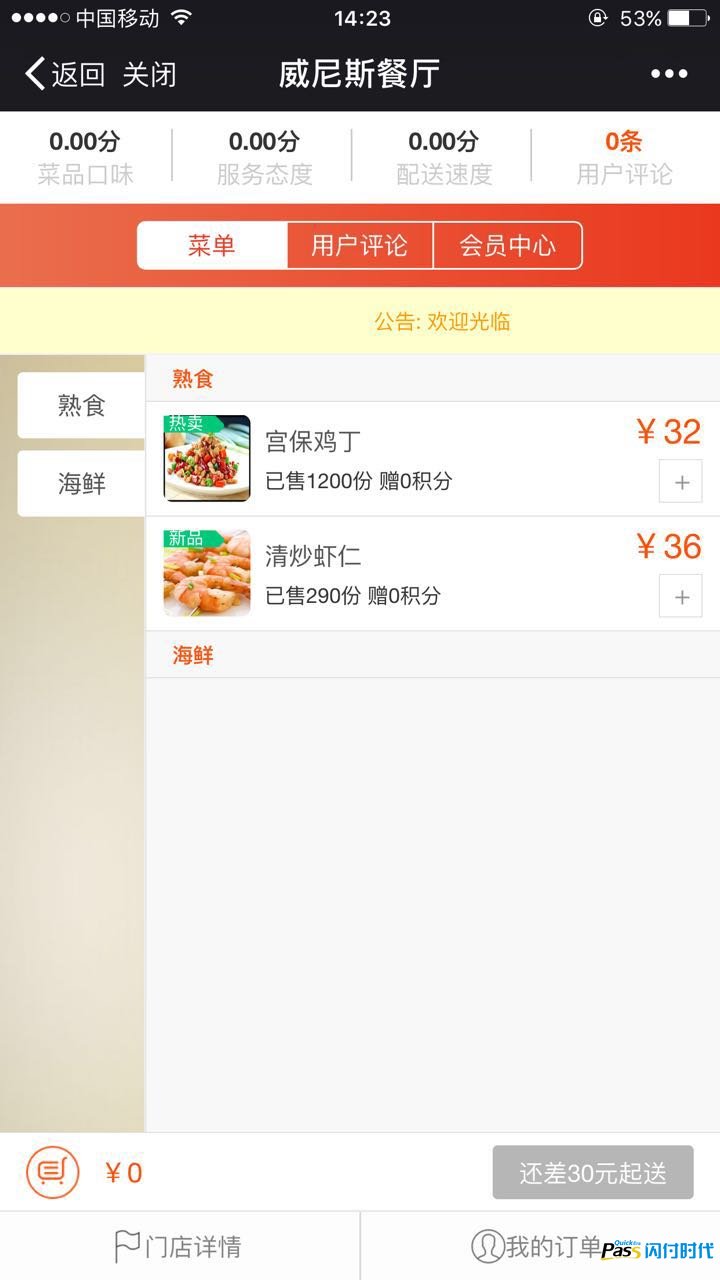Image resolution: width=720 pixels, height=1280 pixels.
Task: Add 宫保鸡丁 to the cart
Action: pyautogui.click(x=681, y=482)
